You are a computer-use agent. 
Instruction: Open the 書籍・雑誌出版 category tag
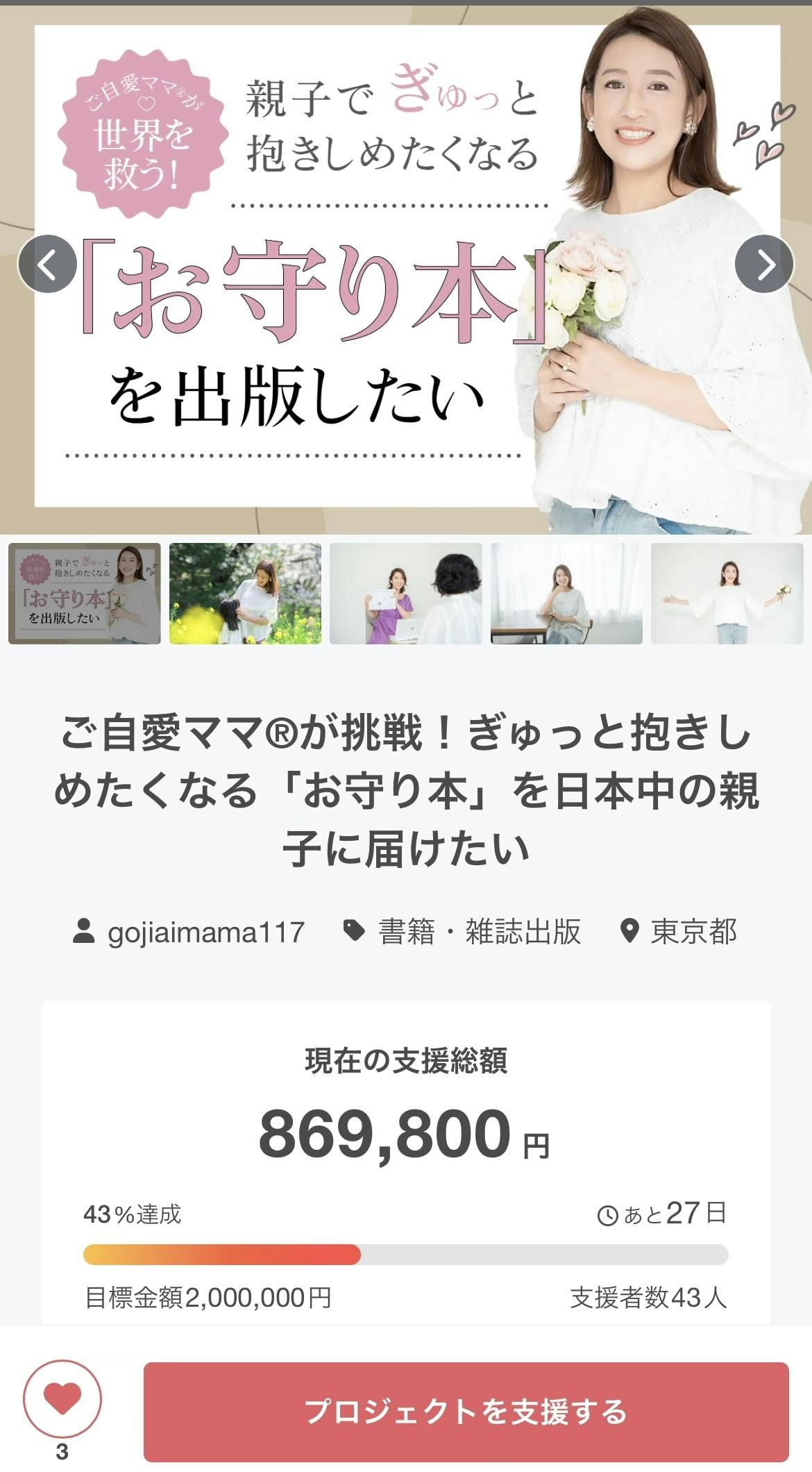pyautogui.click(x=463, y=932)
